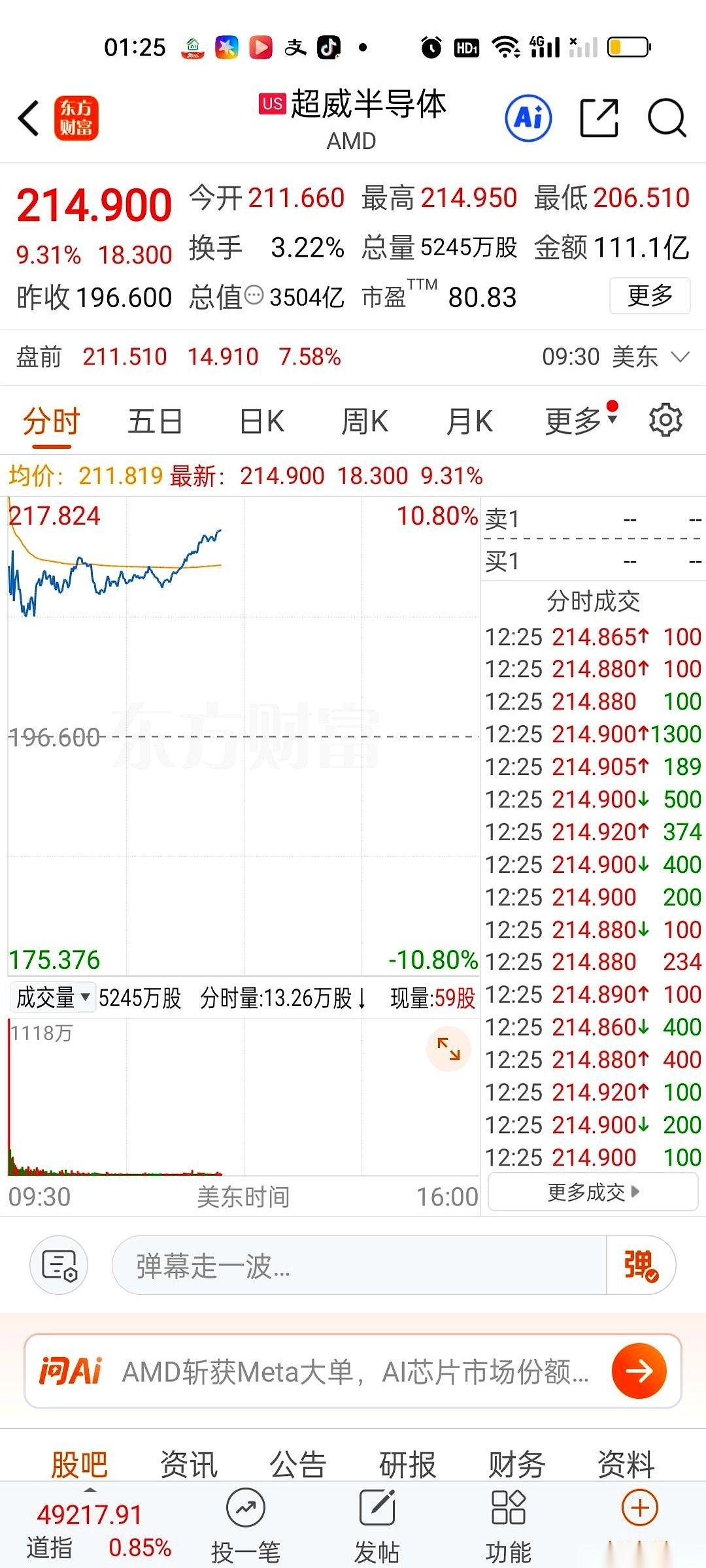Tap the back arrow at top left
The height and width of the screenshot is (1568, 706).
click(27, 118)
